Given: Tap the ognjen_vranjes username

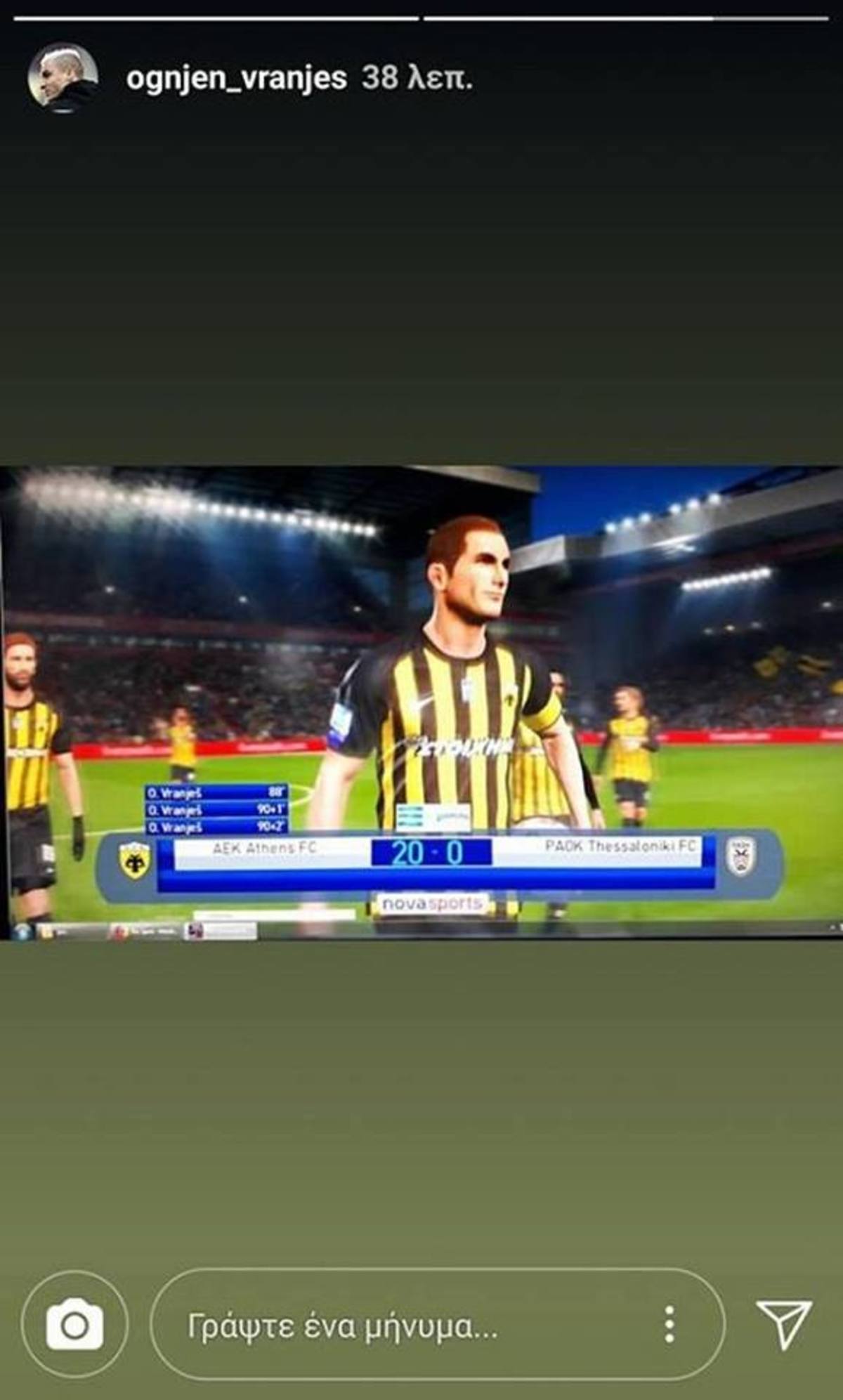Looking at the screenshot, I should [x=236, y=78].
